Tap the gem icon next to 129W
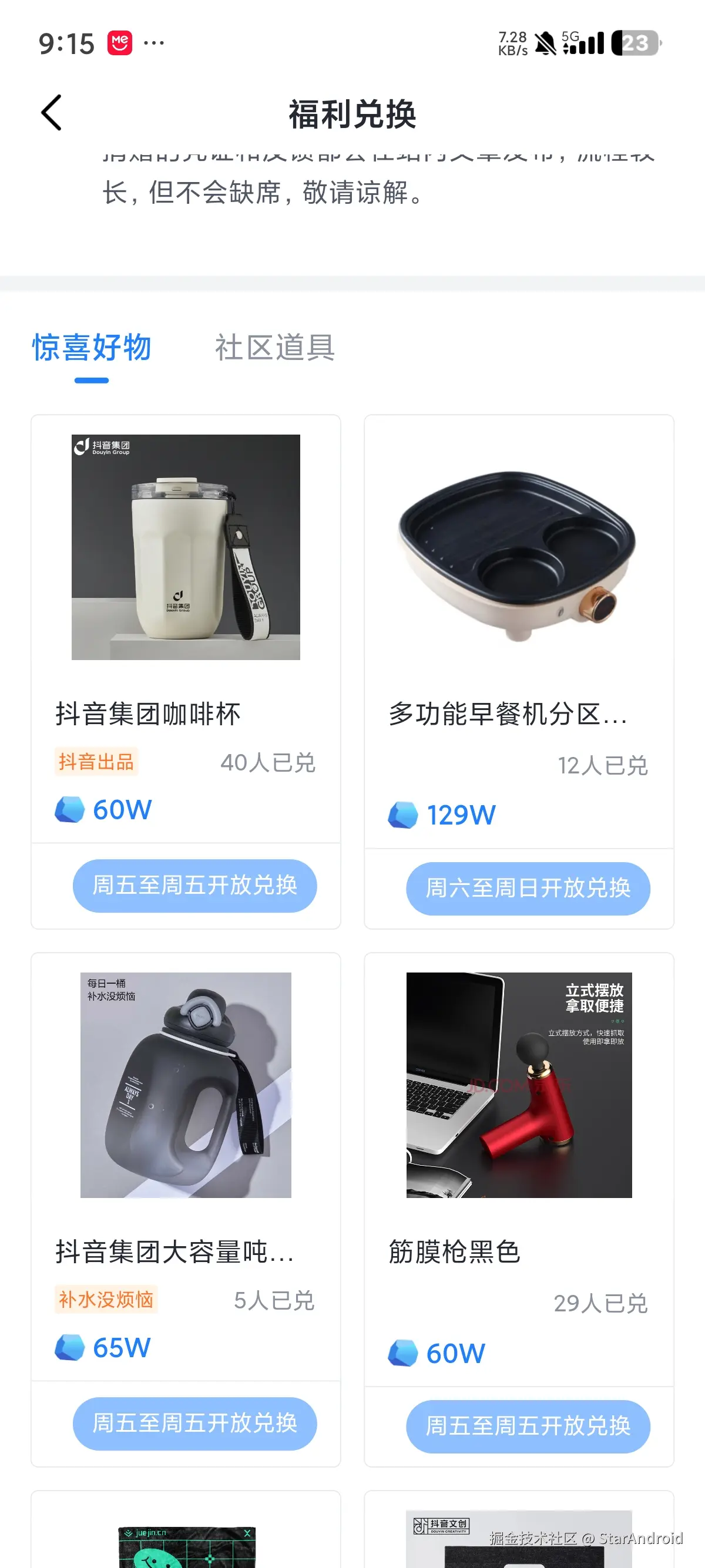This screenshot has height=1568, width=705. coord(403,813)
